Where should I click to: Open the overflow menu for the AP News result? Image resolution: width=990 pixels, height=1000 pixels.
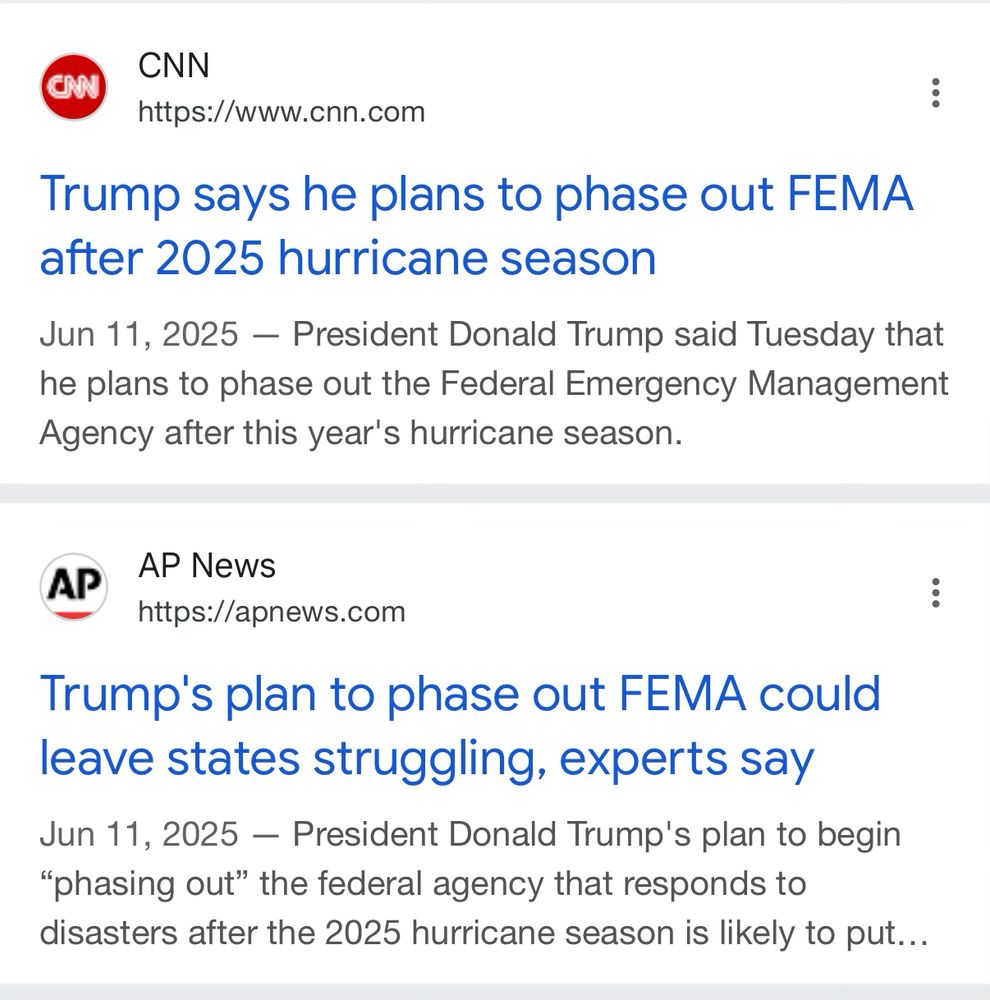[x=935, y=592]
